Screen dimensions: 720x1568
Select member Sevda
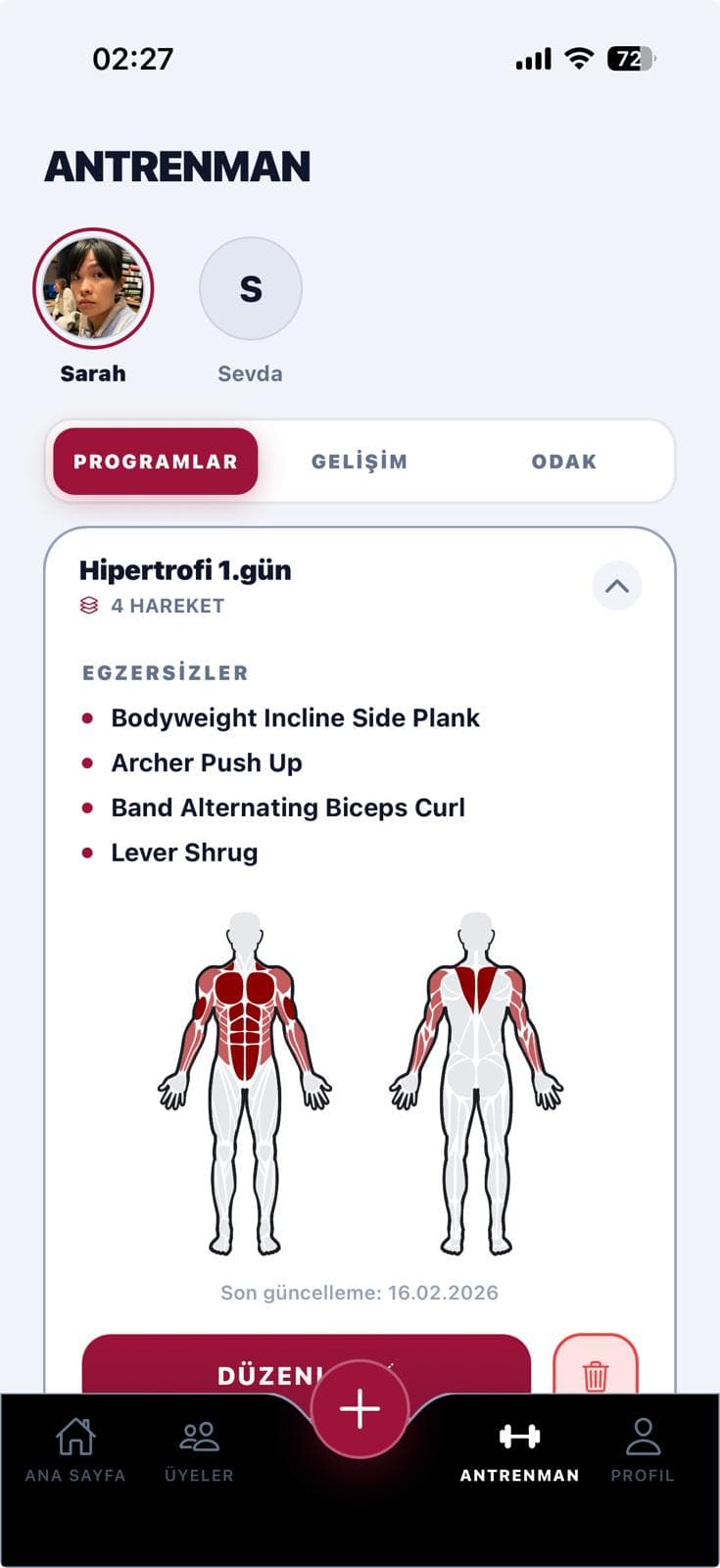pos(251,289)
